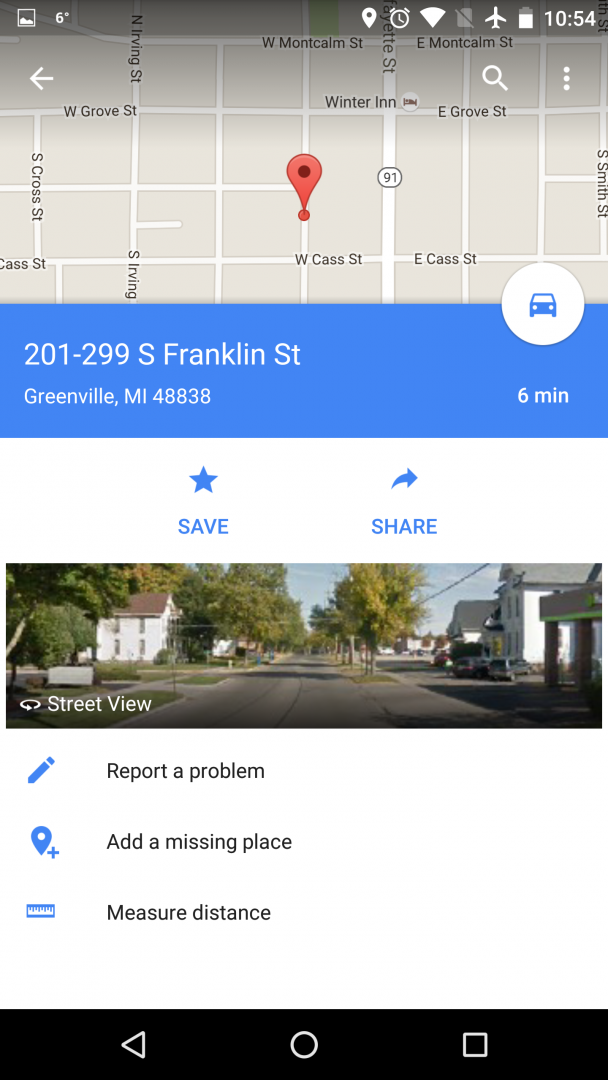The width and height of the screenshot is (608, 1080).
Task: Open the Street View photo
Action: [304, 645]
